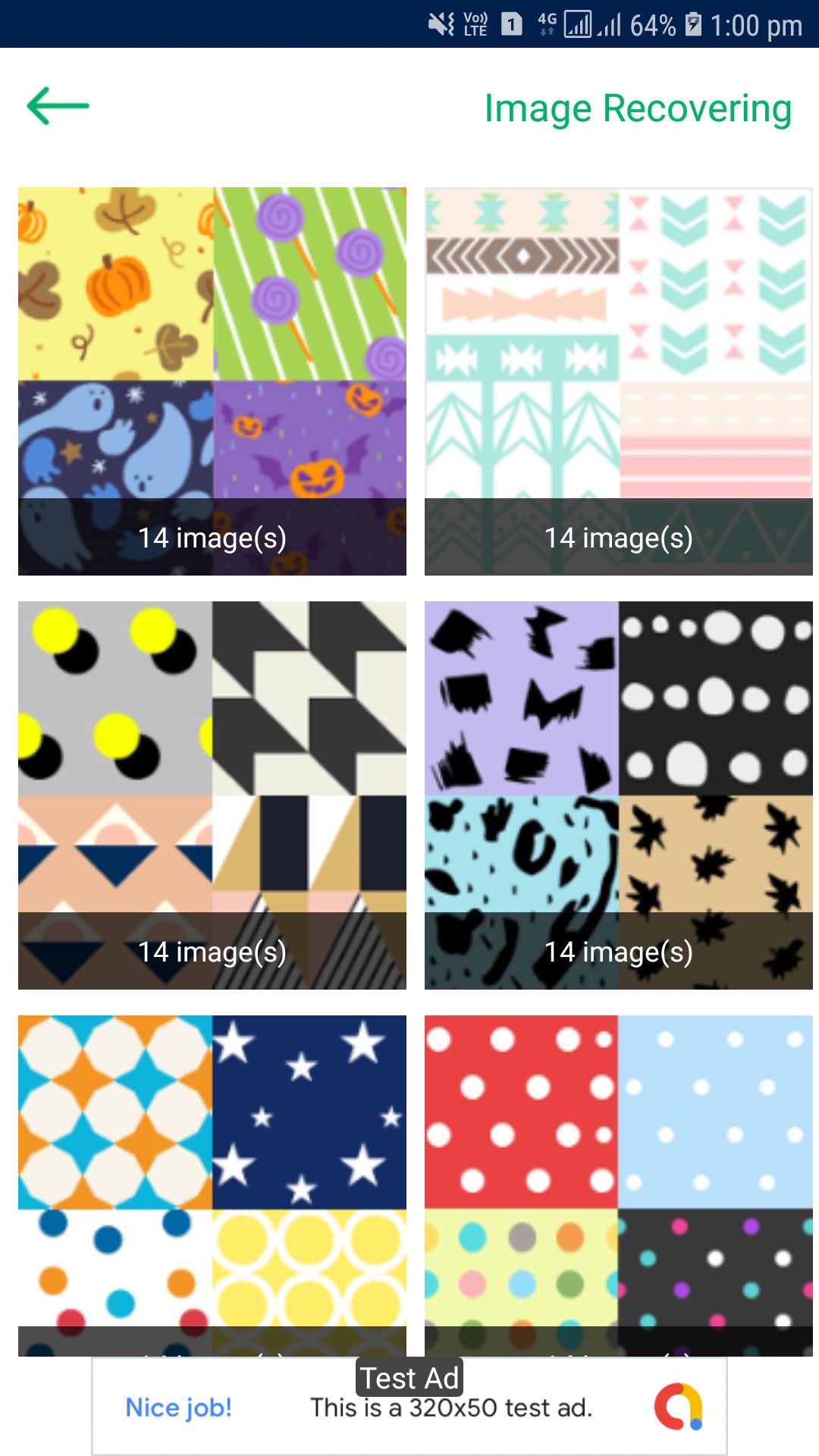Open the Halloween pumpkin and ghost pattern album
Screen dimensions: 819x1456
click(x=212, y=381)
